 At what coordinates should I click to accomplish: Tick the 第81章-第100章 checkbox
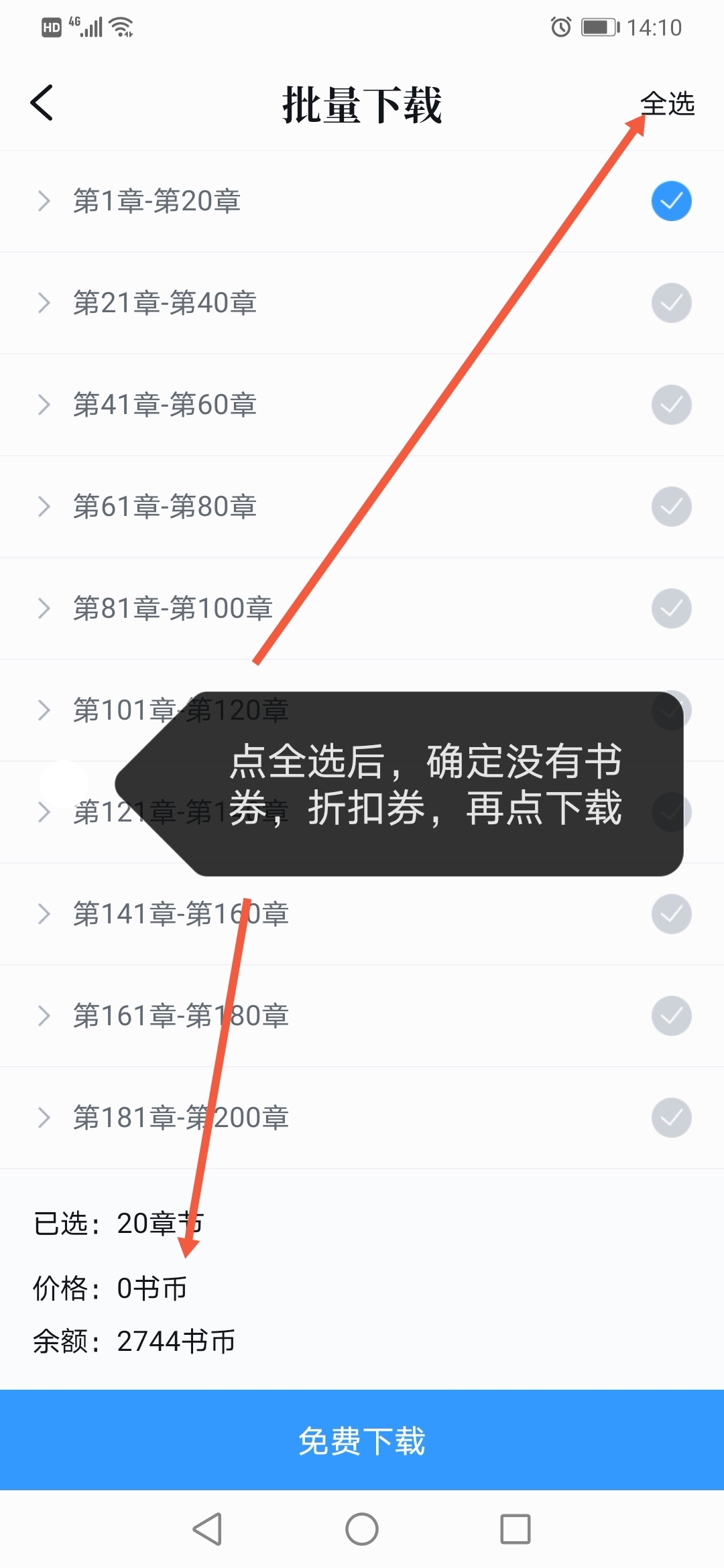tap(671, 608)
